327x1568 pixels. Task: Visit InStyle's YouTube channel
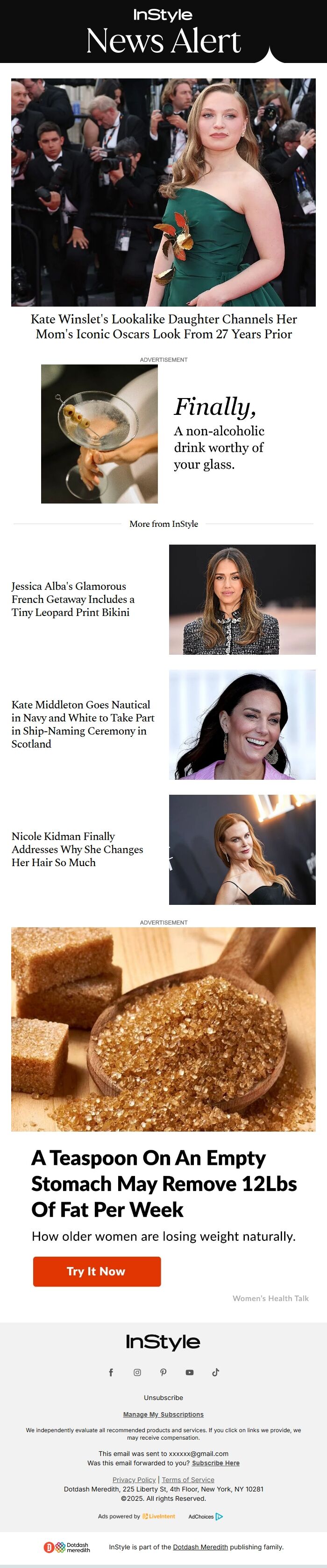tap(189, 1372)
